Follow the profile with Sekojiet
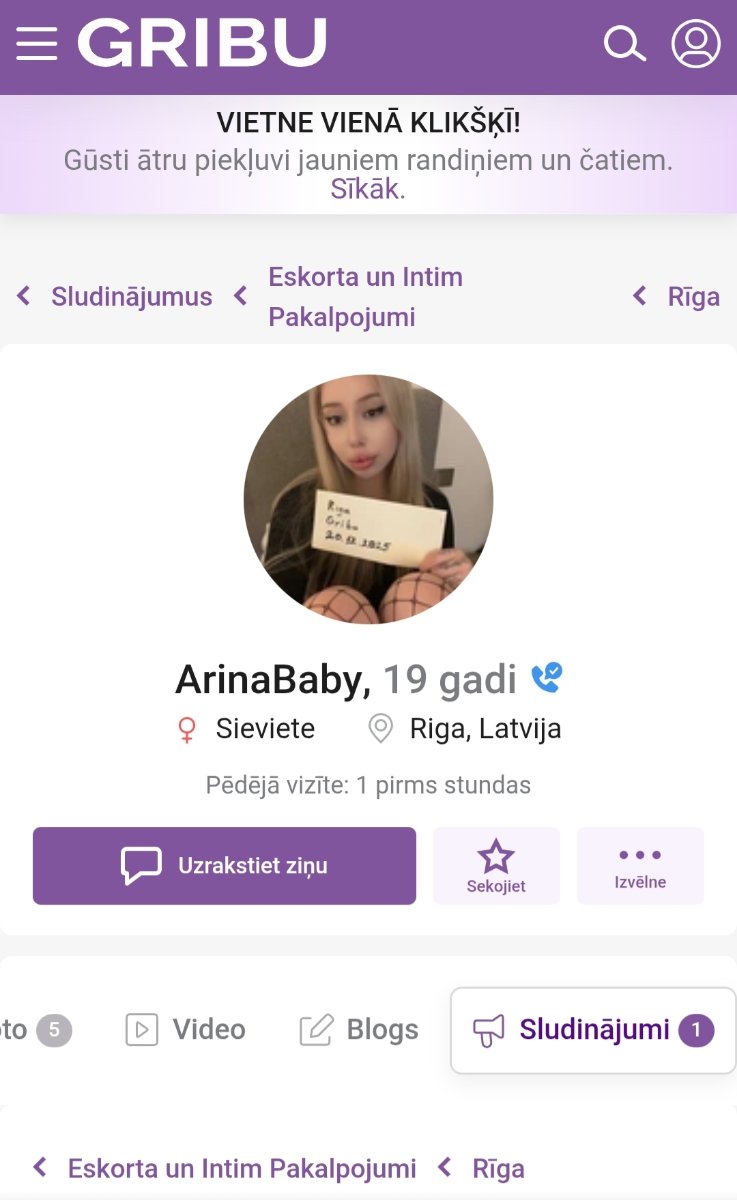Screen dimensions: 737x1200 [496, 866]
